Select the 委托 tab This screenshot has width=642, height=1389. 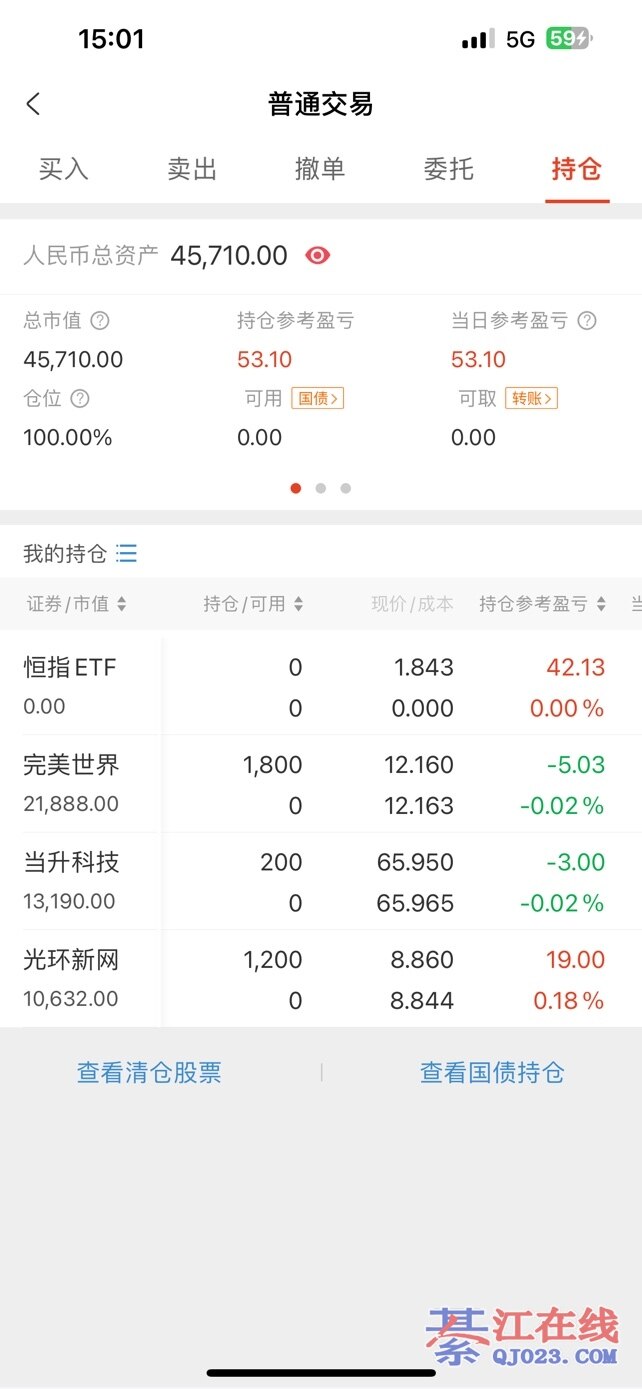pos(448,169)
